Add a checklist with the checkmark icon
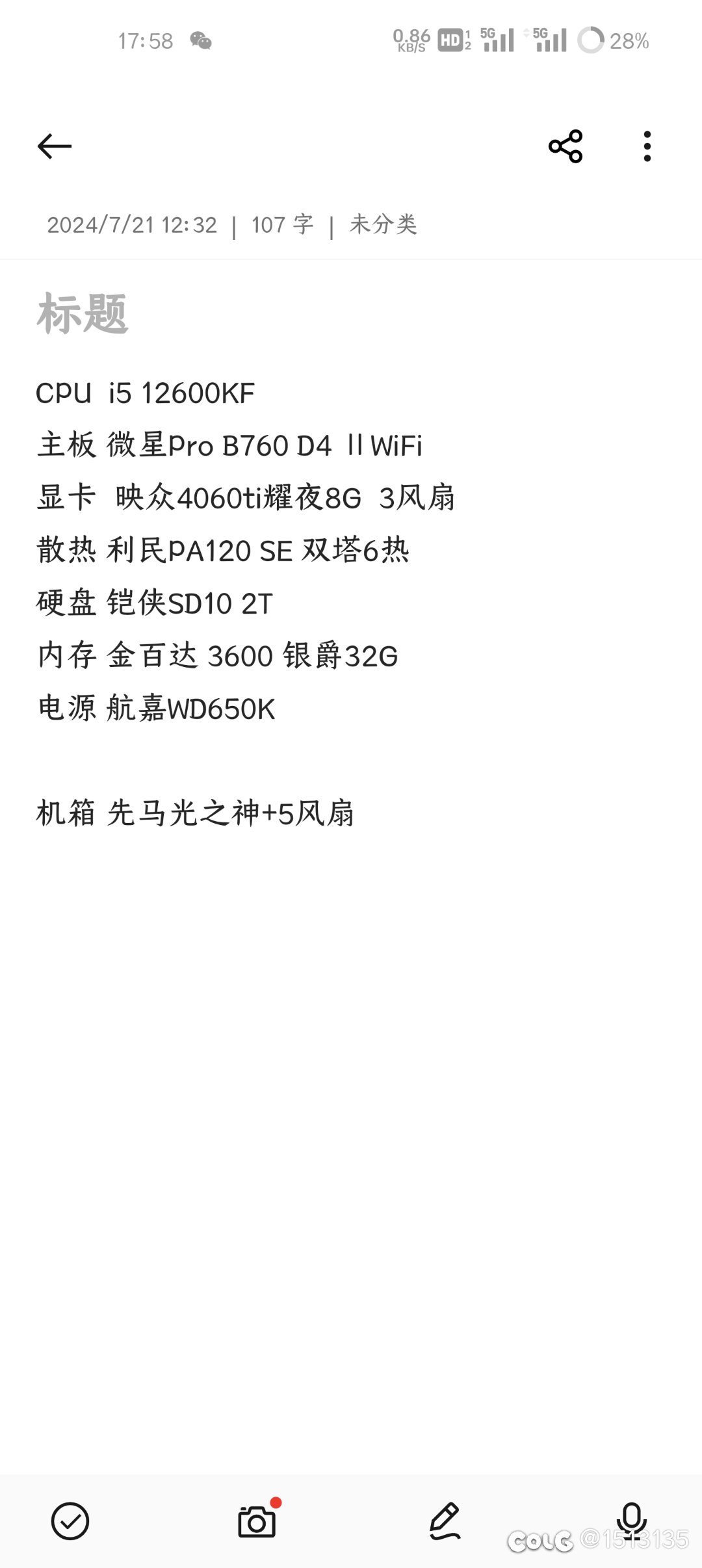The height and width of the screenshot is (1568, 702). (x=70, y=1521)
